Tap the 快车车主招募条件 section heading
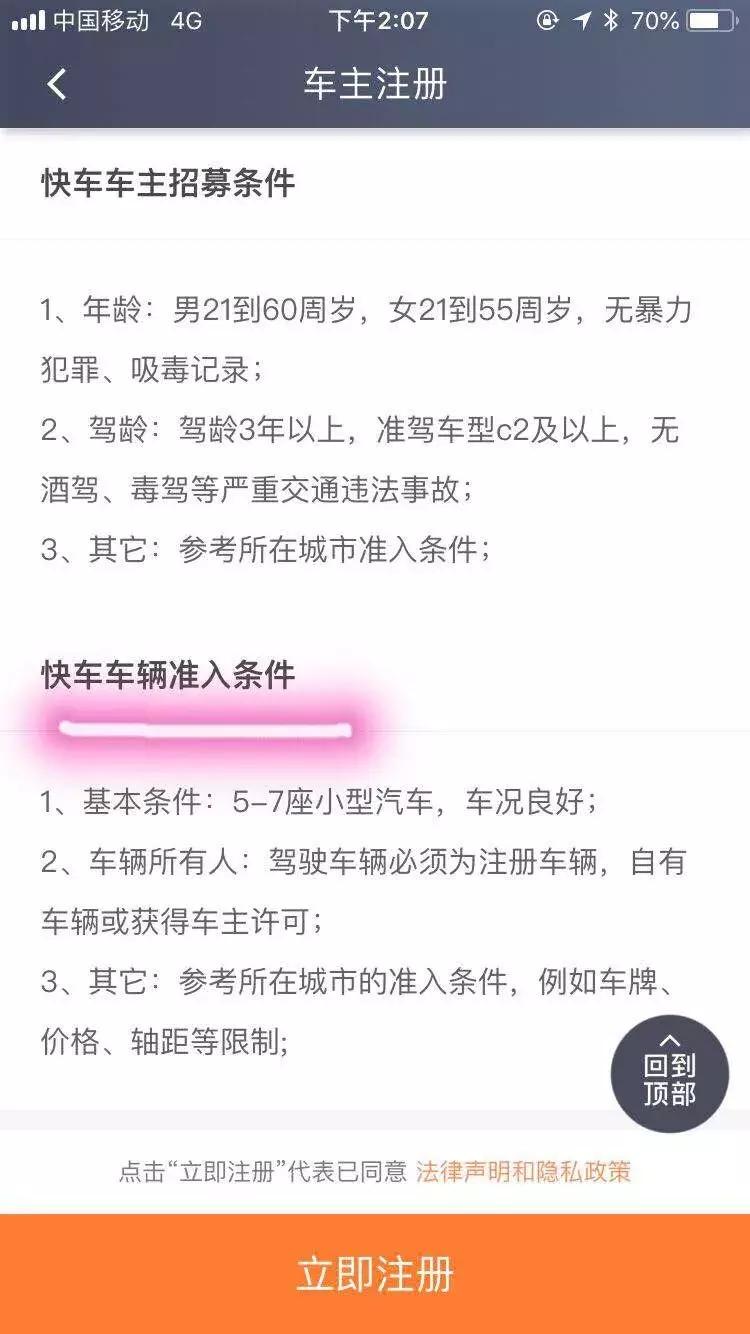The image size is (750, 1334). click(168, 186)
